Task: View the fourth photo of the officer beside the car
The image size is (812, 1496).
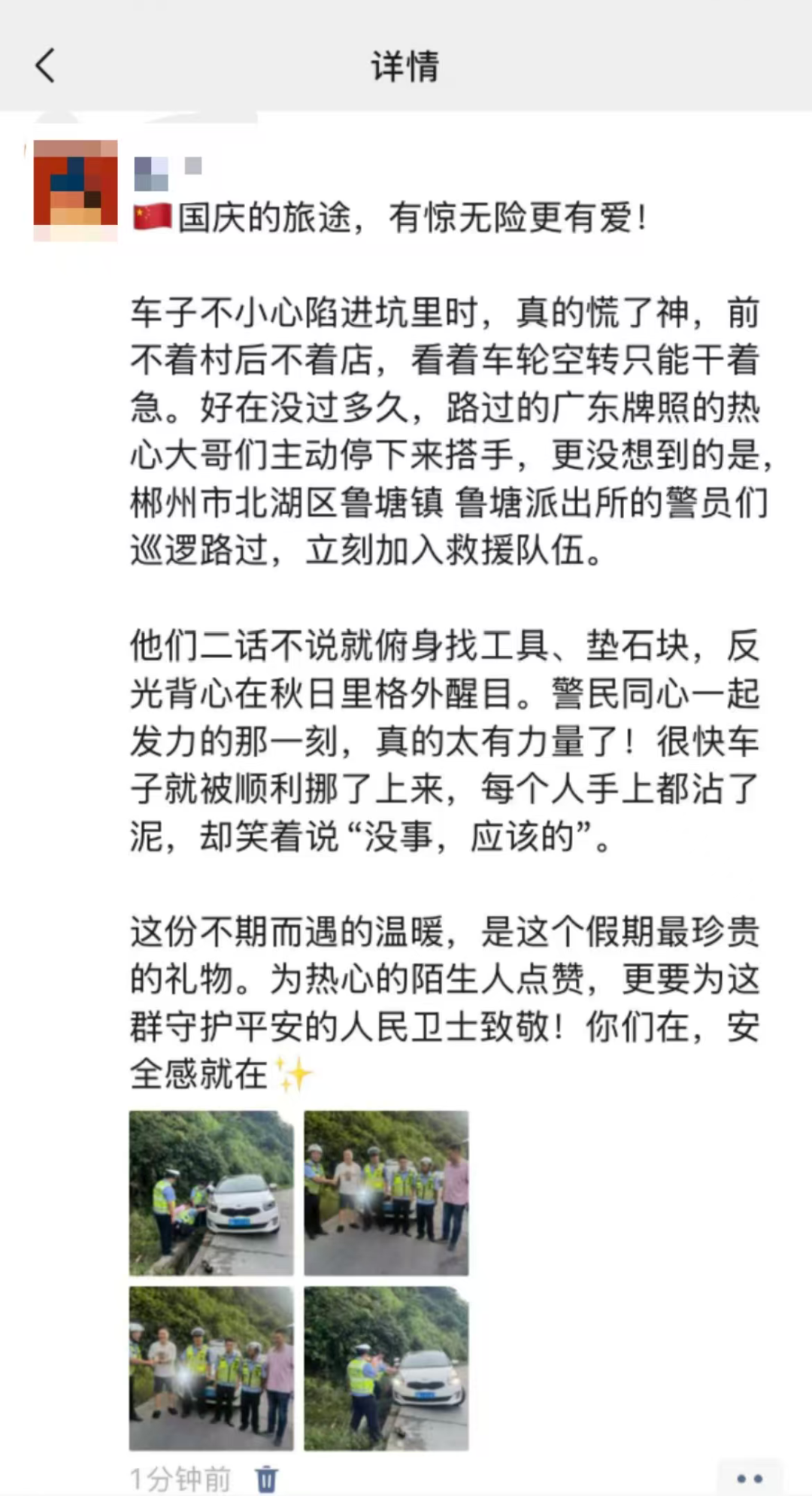Action: click(x=386, y=1368)
